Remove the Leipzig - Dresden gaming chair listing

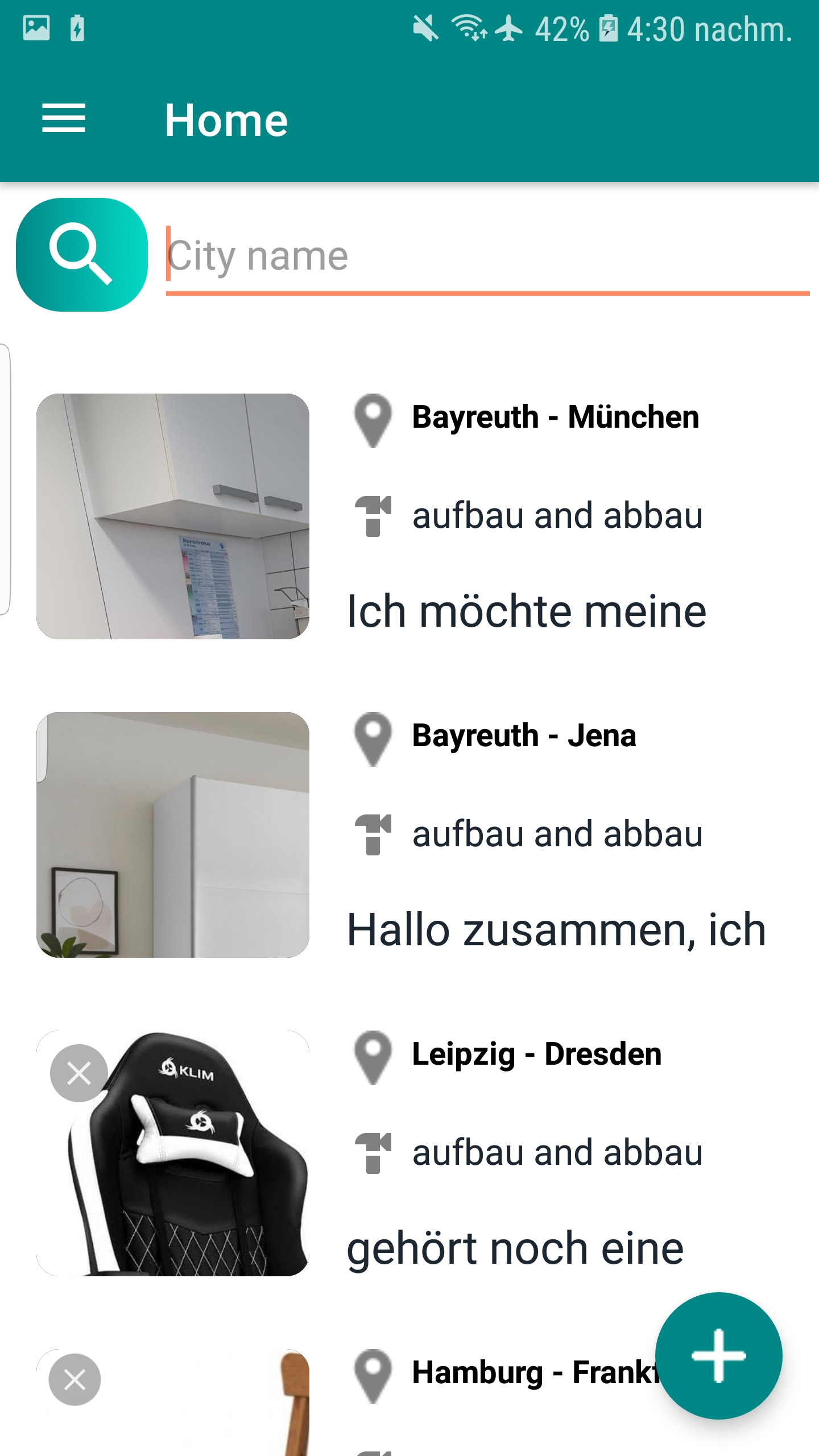(79, 1073)
